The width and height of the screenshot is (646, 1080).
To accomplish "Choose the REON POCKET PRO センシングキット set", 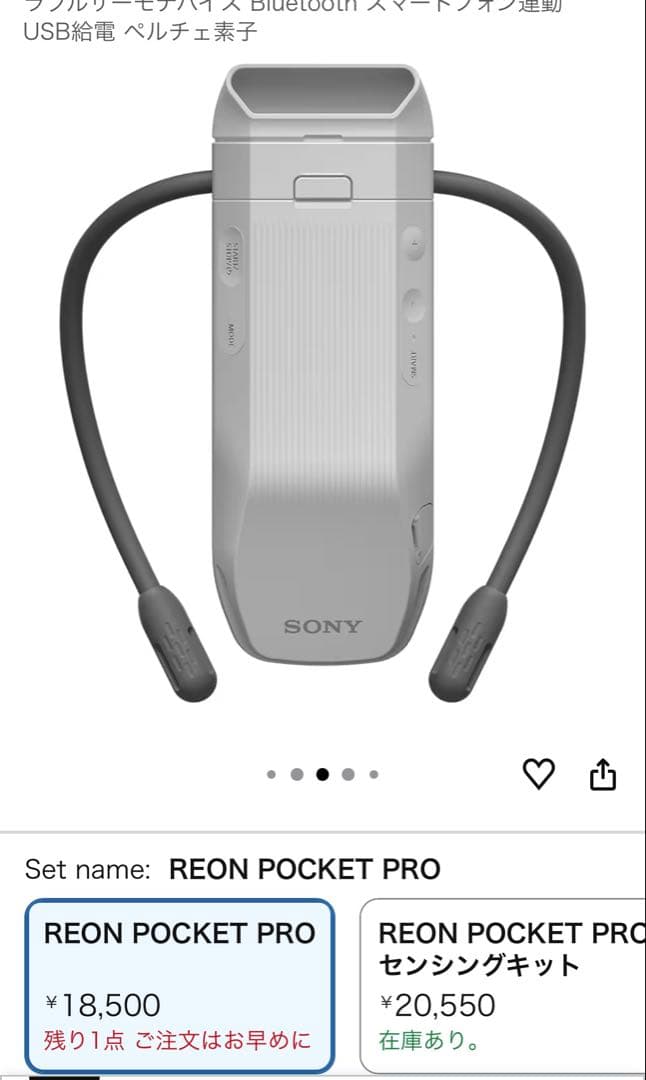I will click(505, 985).
